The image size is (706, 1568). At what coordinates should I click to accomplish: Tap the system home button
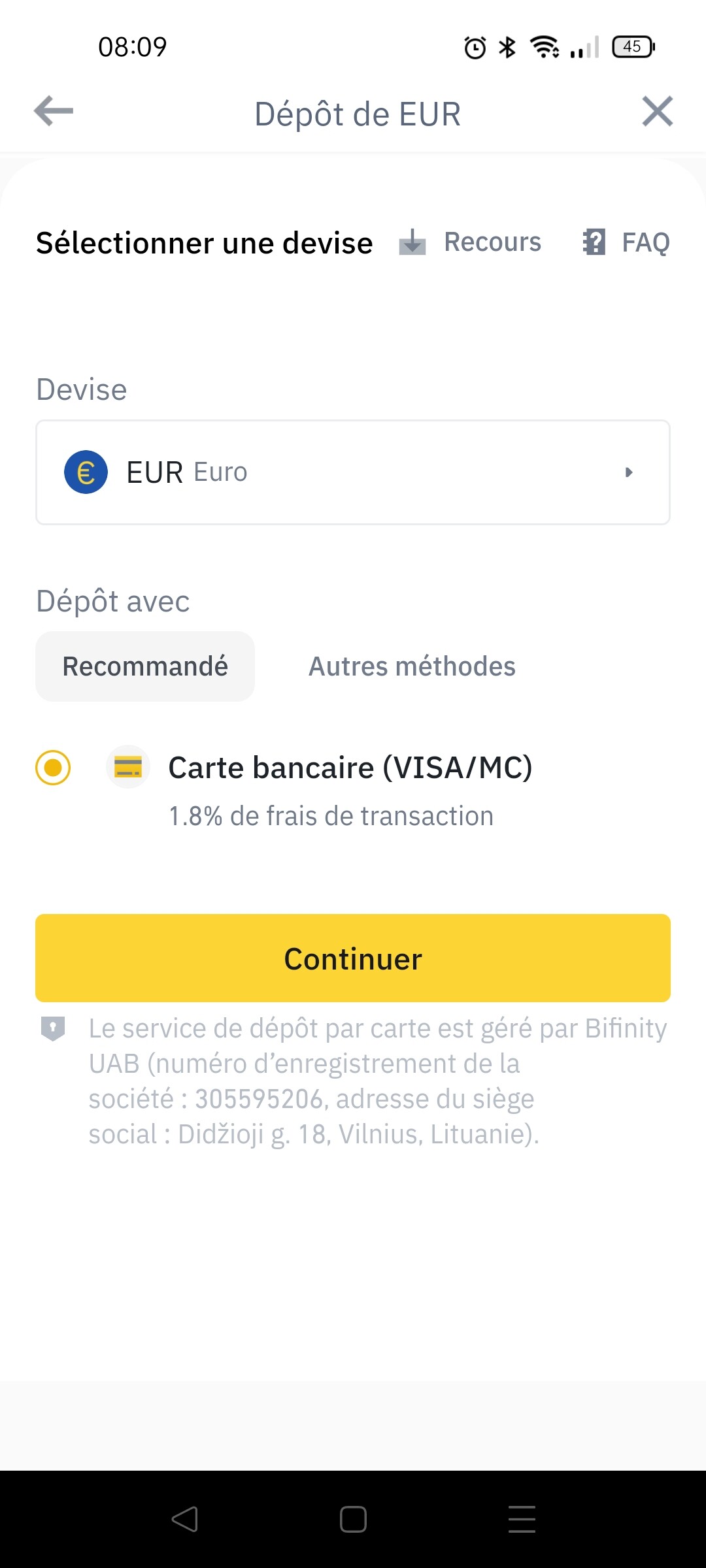point(353,1519)
